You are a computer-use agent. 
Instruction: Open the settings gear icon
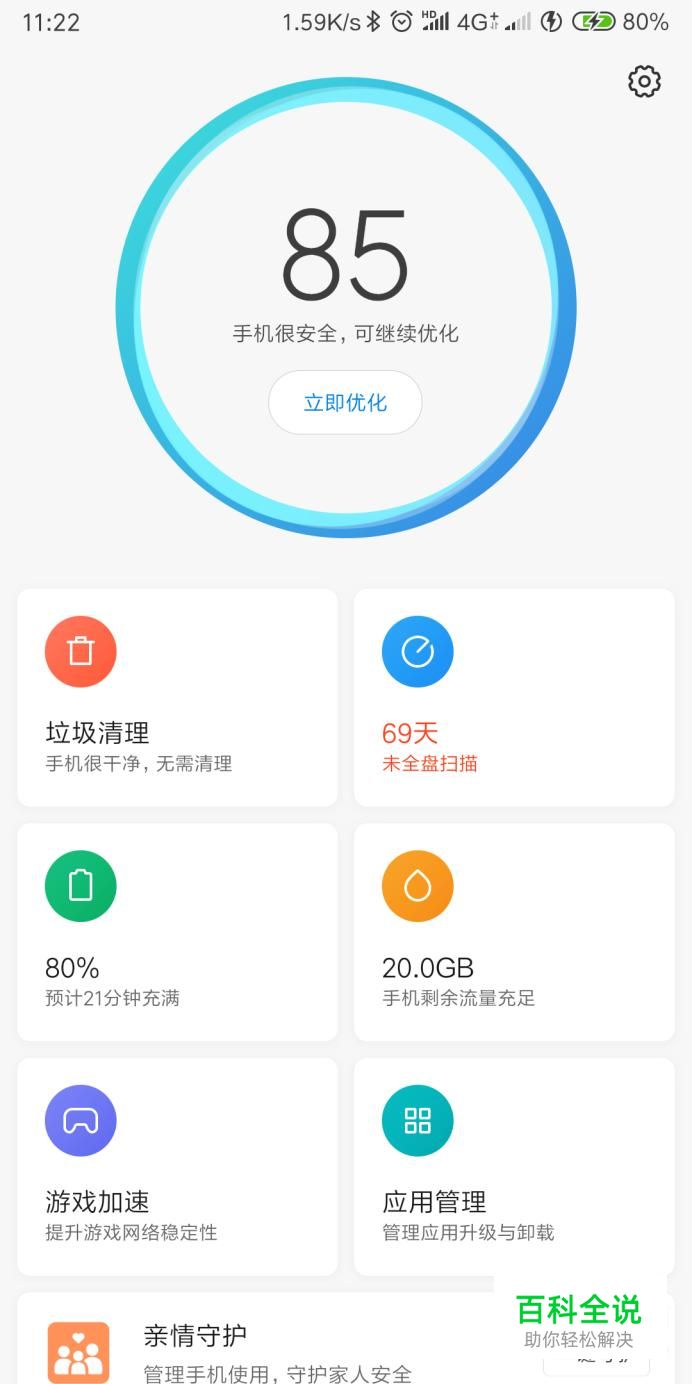tap(644, 81)
